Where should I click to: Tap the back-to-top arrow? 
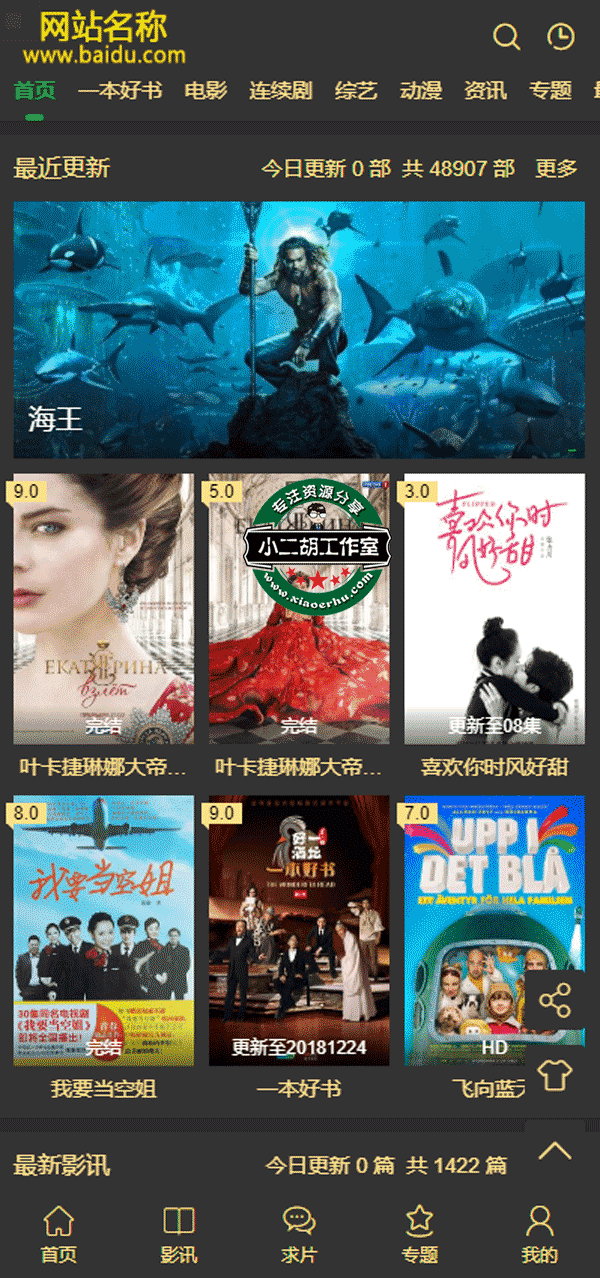(x=555, y=1151)
